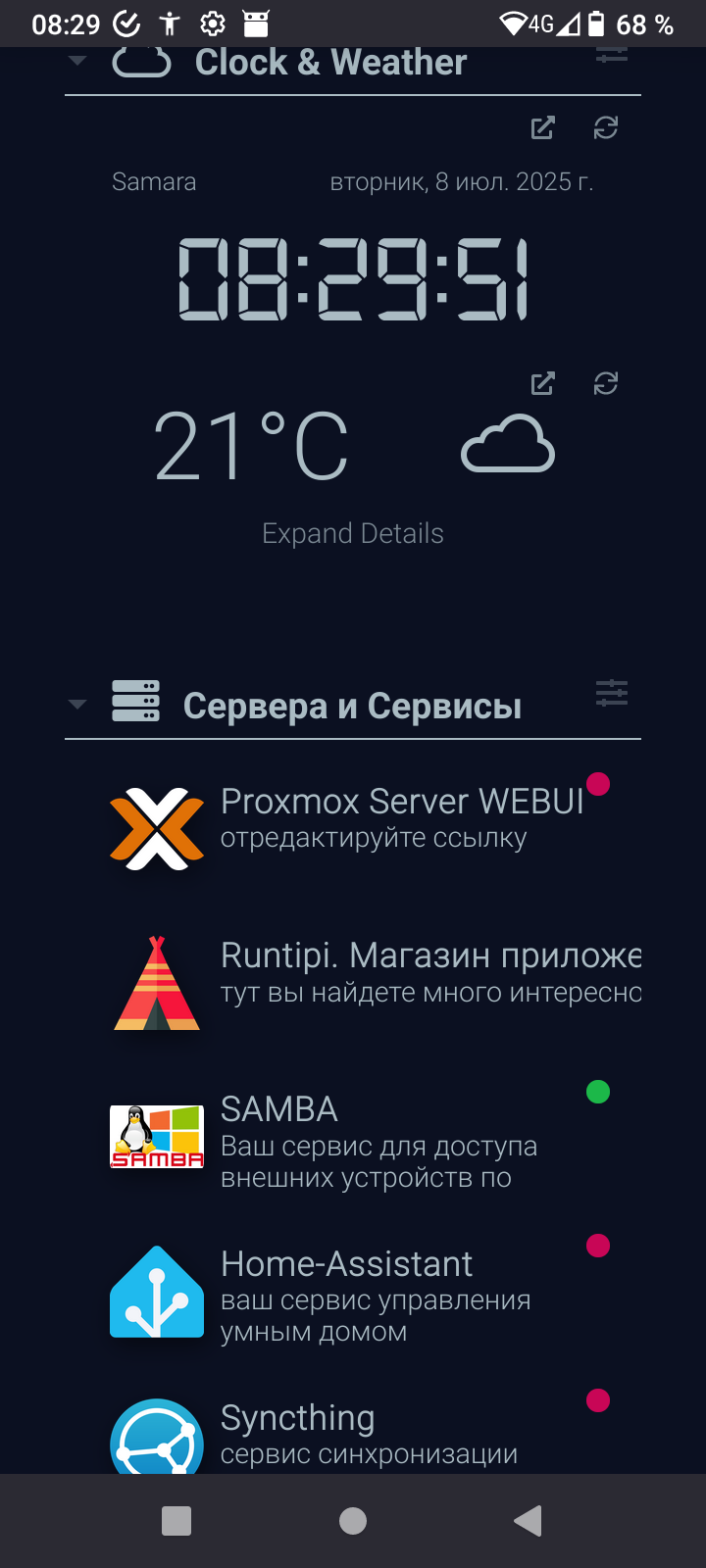Open the Syncthing sync service
The height and width of the screenshot is (1568, 706).
373,1434
